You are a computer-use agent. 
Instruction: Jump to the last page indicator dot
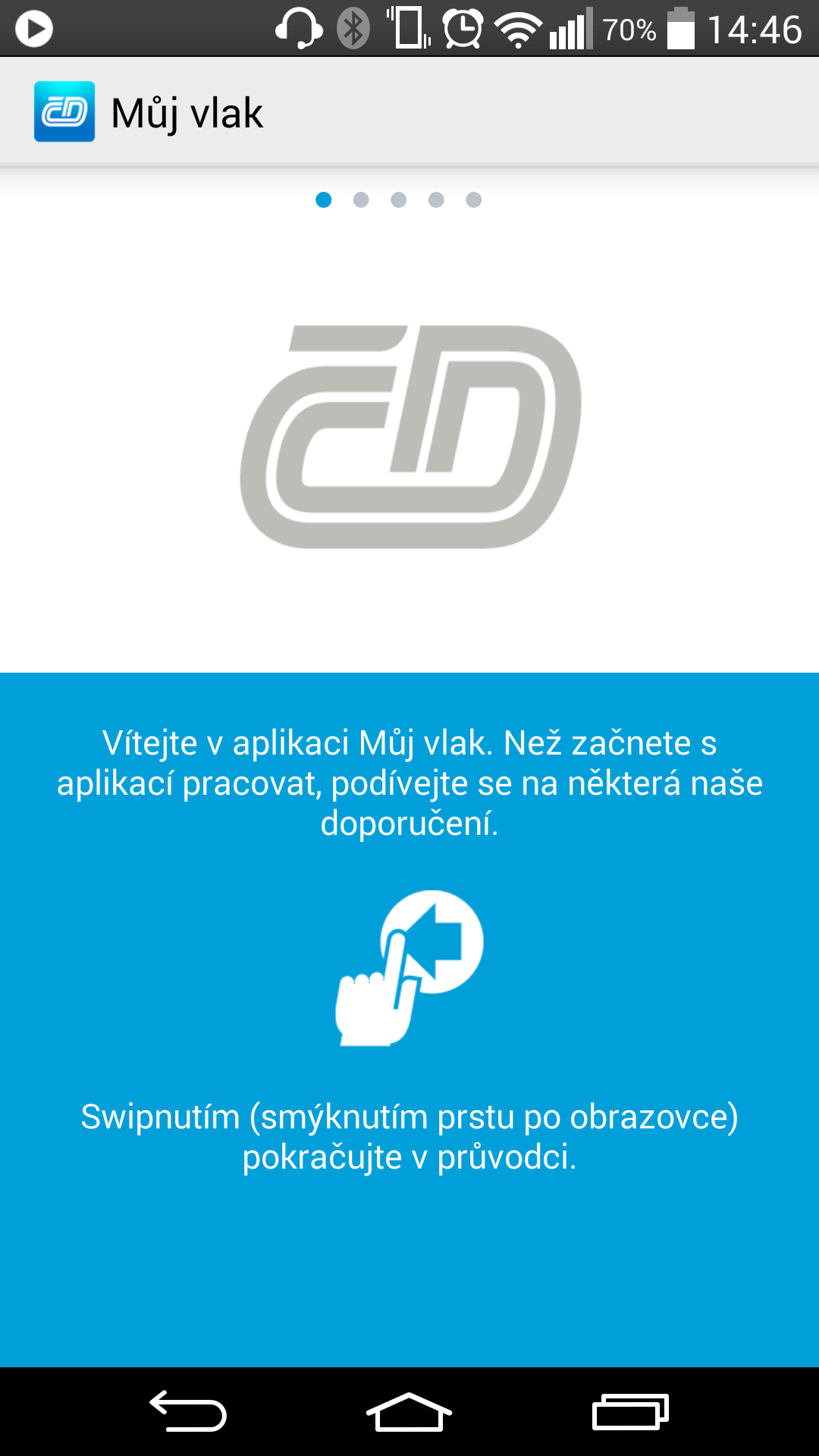coord(474,199)
